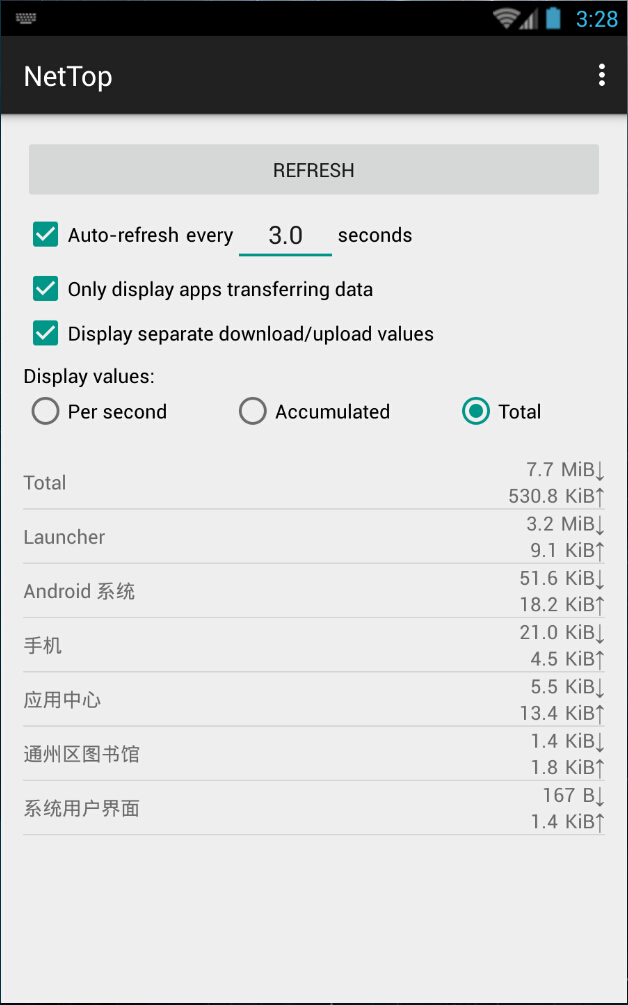Disable the Auto-refresh checkbox
628x1005 pixels.
(46, 235)
